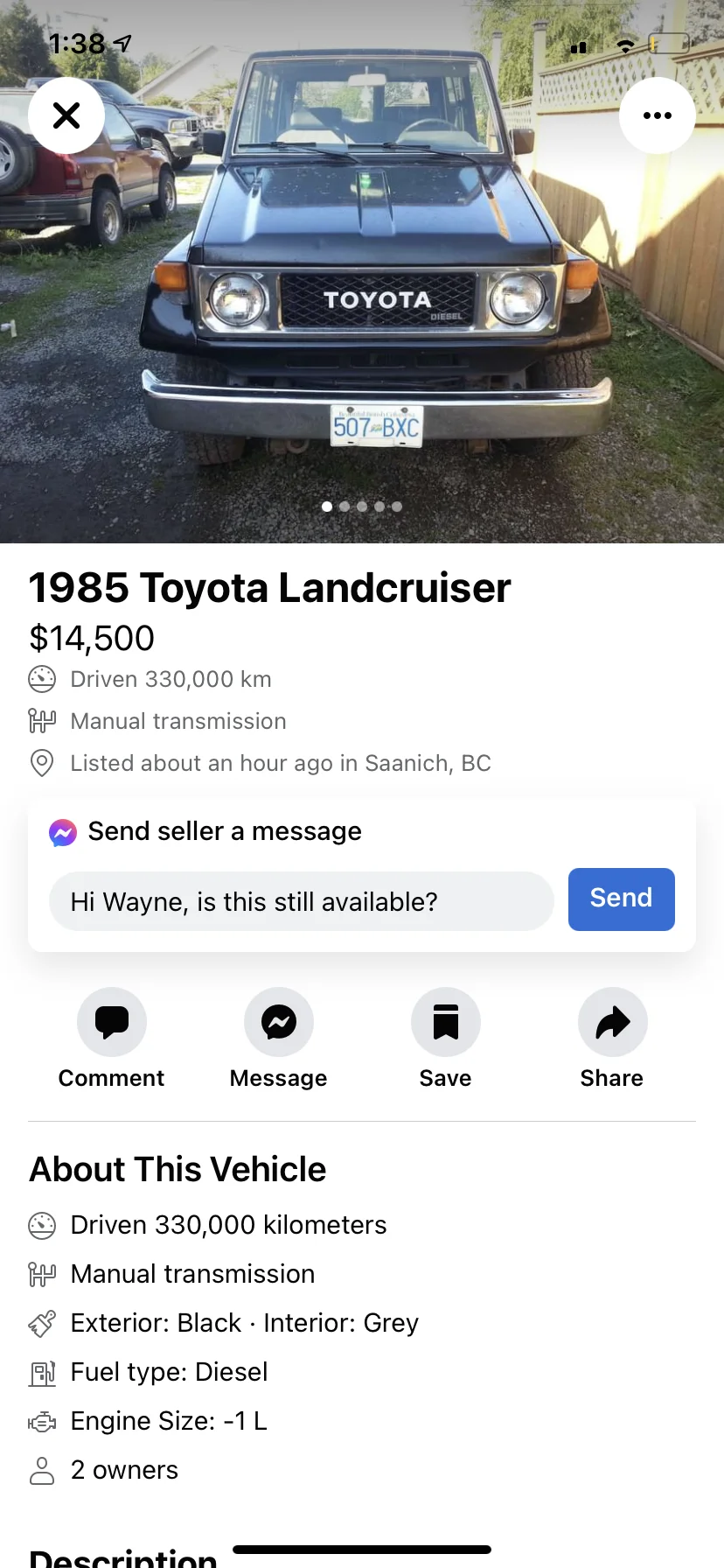Image resolution: width=724 pixels, height=1568 pixels.
Task: Send the prefilled message to Wayne
Action: click(x=621, y=899)
